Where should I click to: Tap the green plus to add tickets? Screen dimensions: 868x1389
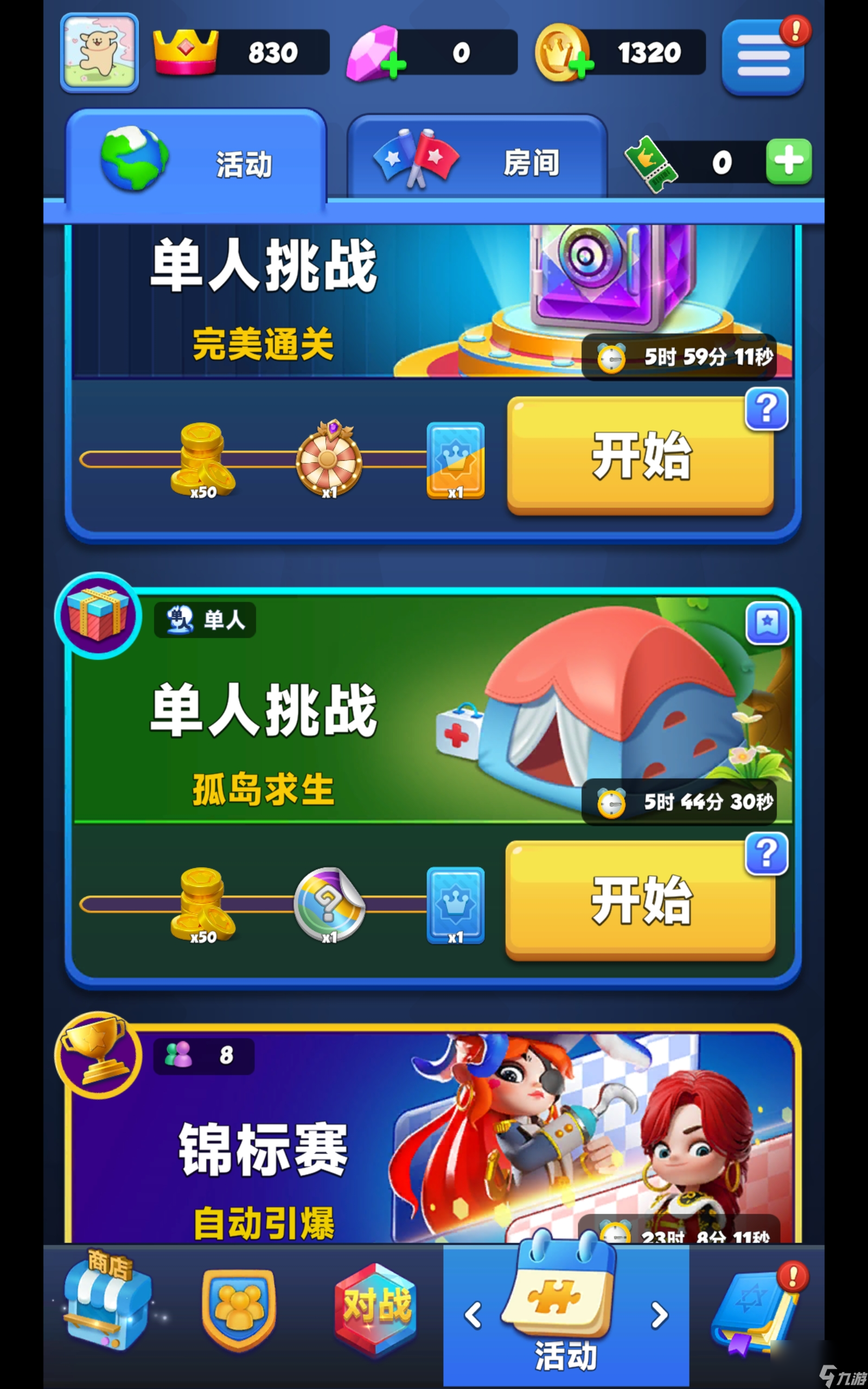pyautogui.click(x=789, y=161)
